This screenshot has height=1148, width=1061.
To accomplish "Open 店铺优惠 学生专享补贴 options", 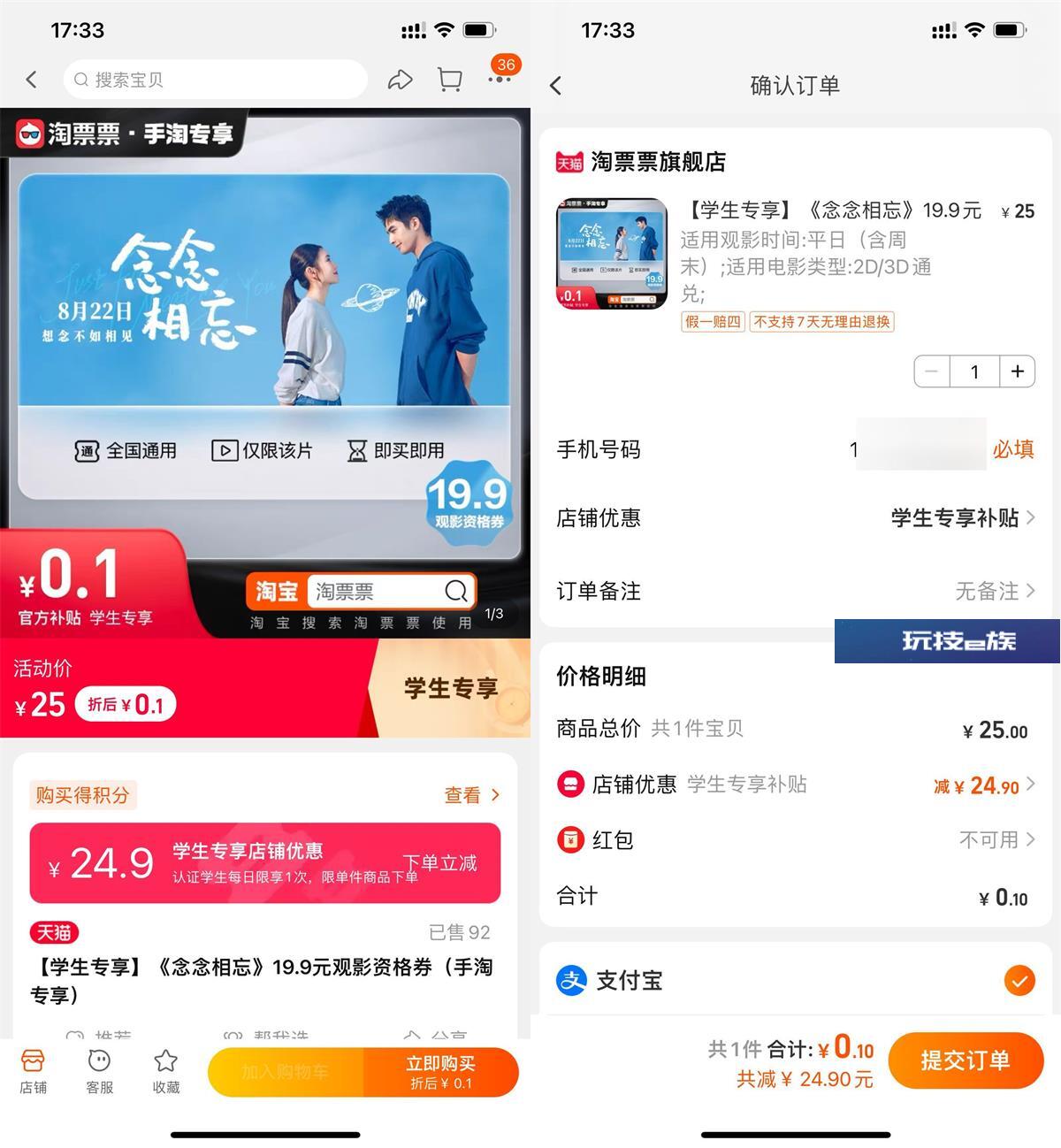I will point(962,517).
